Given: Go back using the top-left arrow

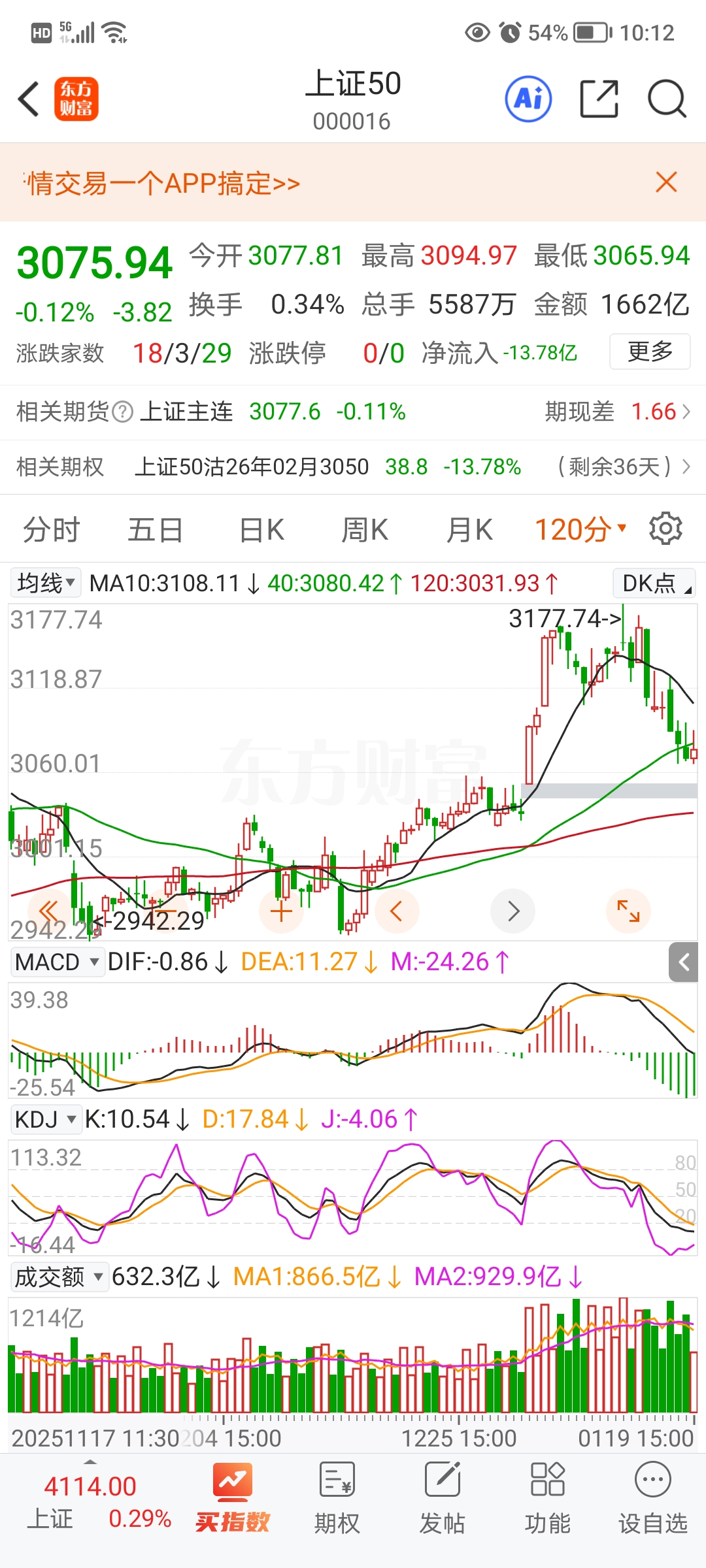Looking at the screenshot, I should coord(29,99).
